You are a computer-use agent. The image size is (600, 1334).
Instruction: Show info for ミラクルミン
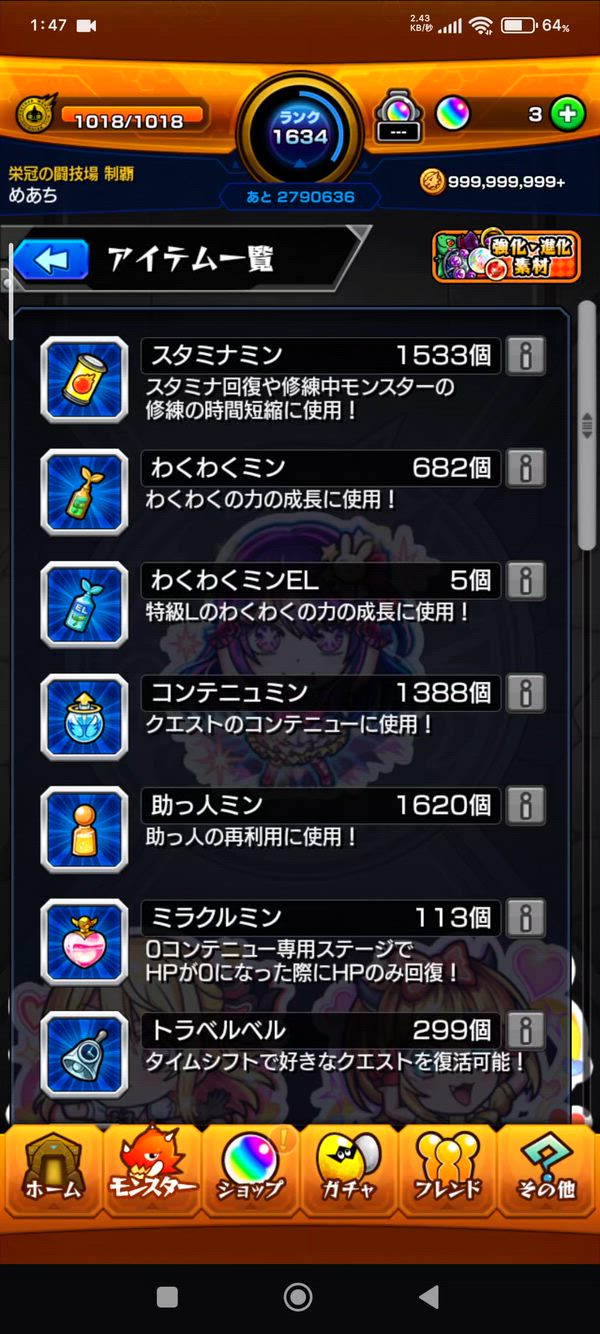525,917
